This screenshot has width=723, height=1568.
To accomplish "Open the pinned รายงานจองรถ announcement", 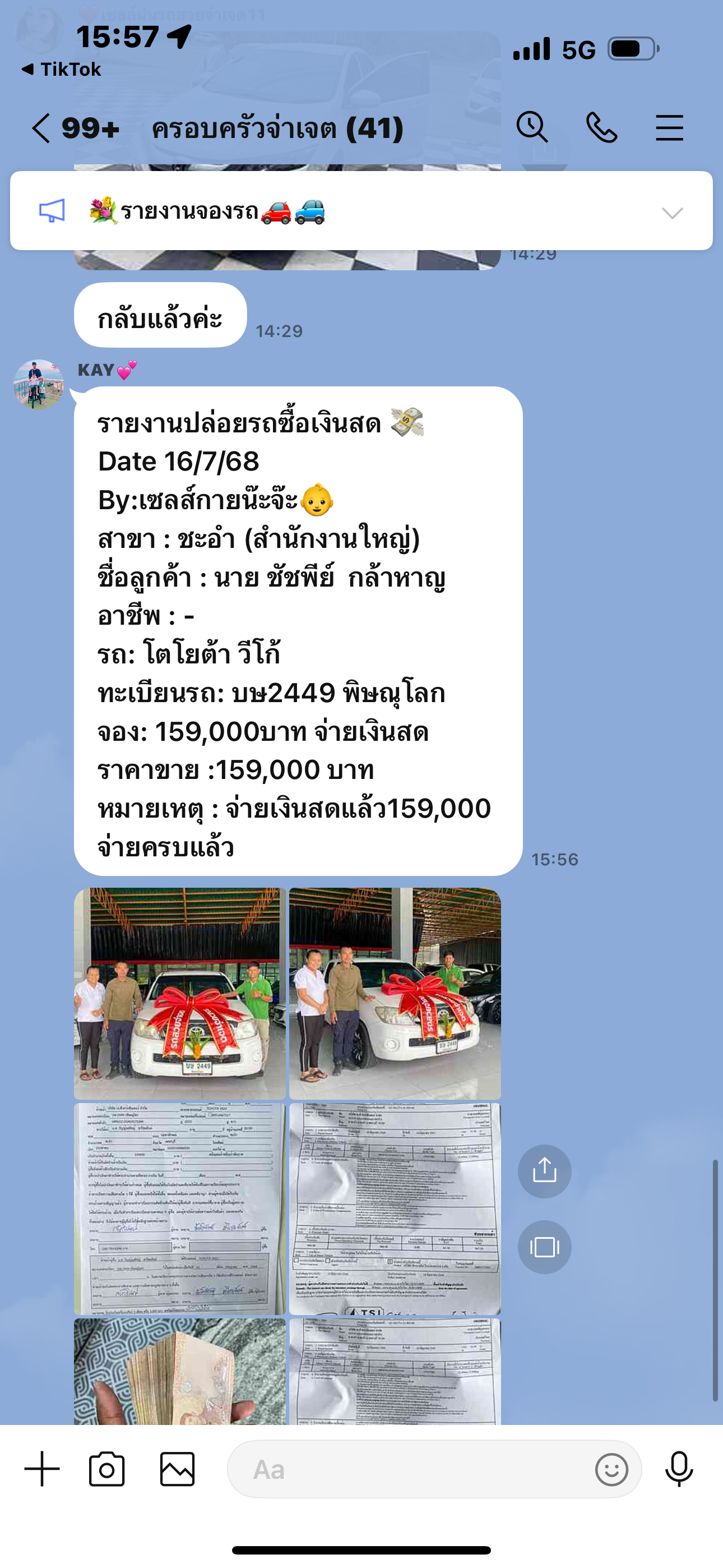I will click(x=207, y=211).
